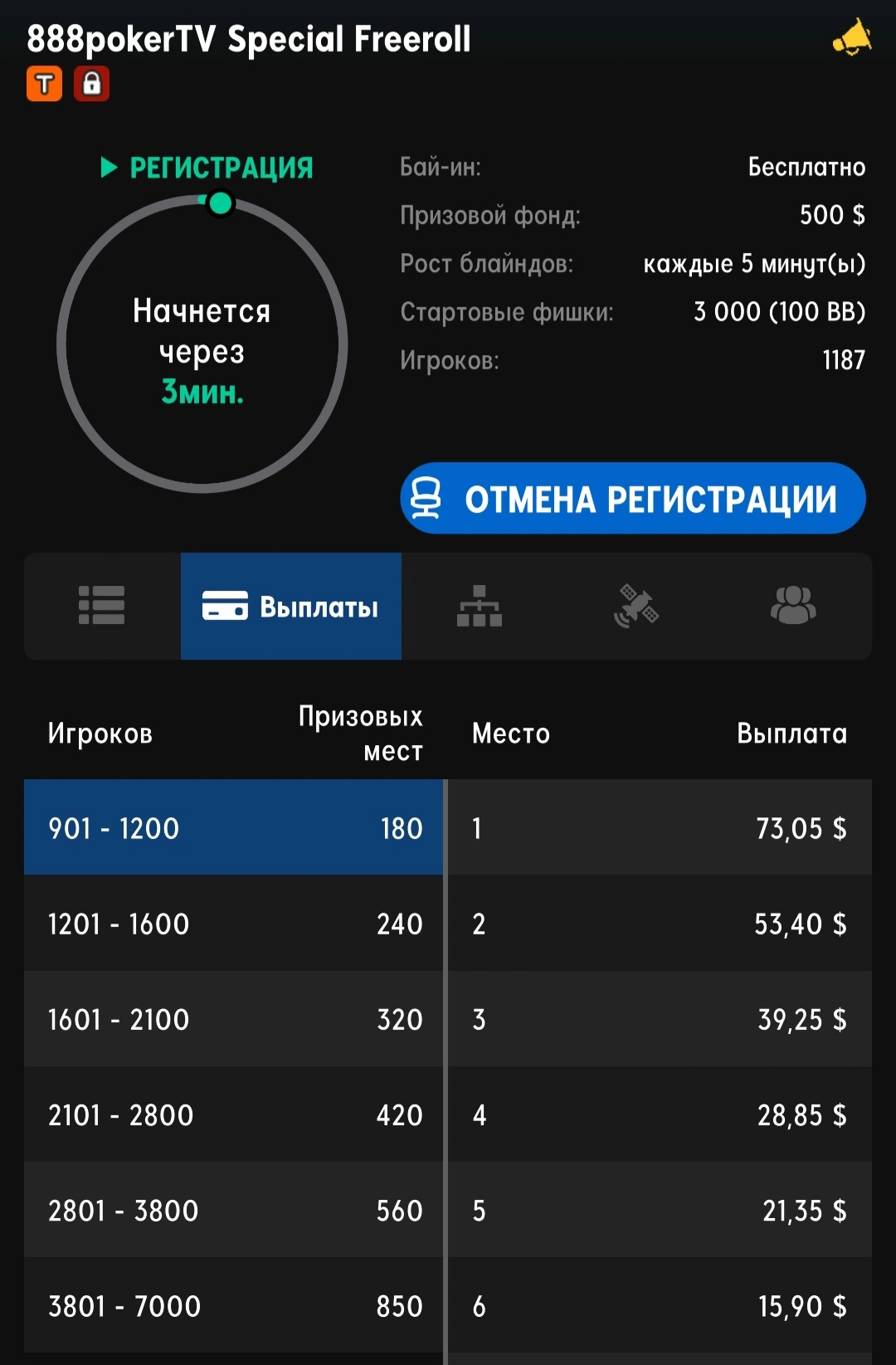This screenshot has width=896, height=1365.
Task: Select the 3801 - 7000 players range
Action: (x=234, y=1305)
